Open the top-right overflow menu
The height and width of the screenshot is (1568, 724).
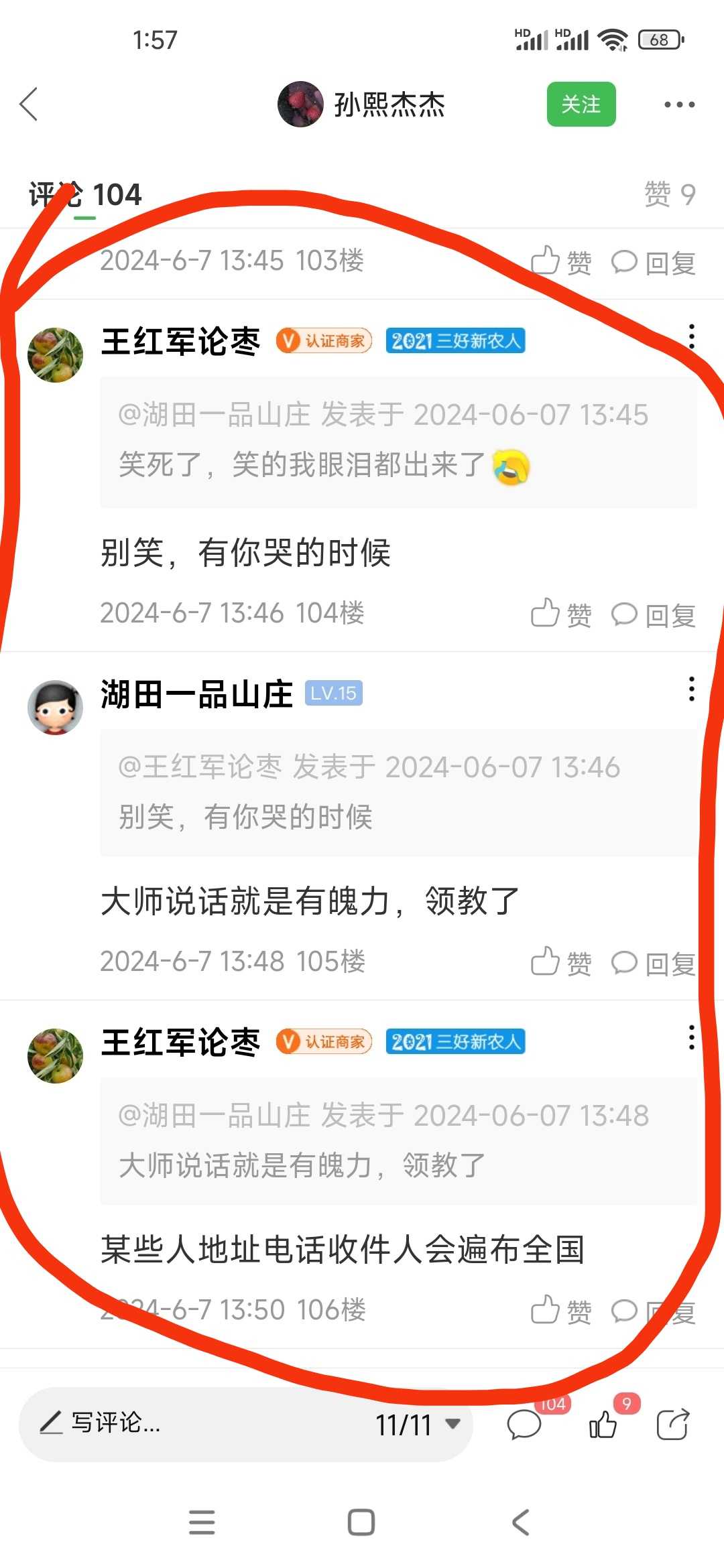679,105
